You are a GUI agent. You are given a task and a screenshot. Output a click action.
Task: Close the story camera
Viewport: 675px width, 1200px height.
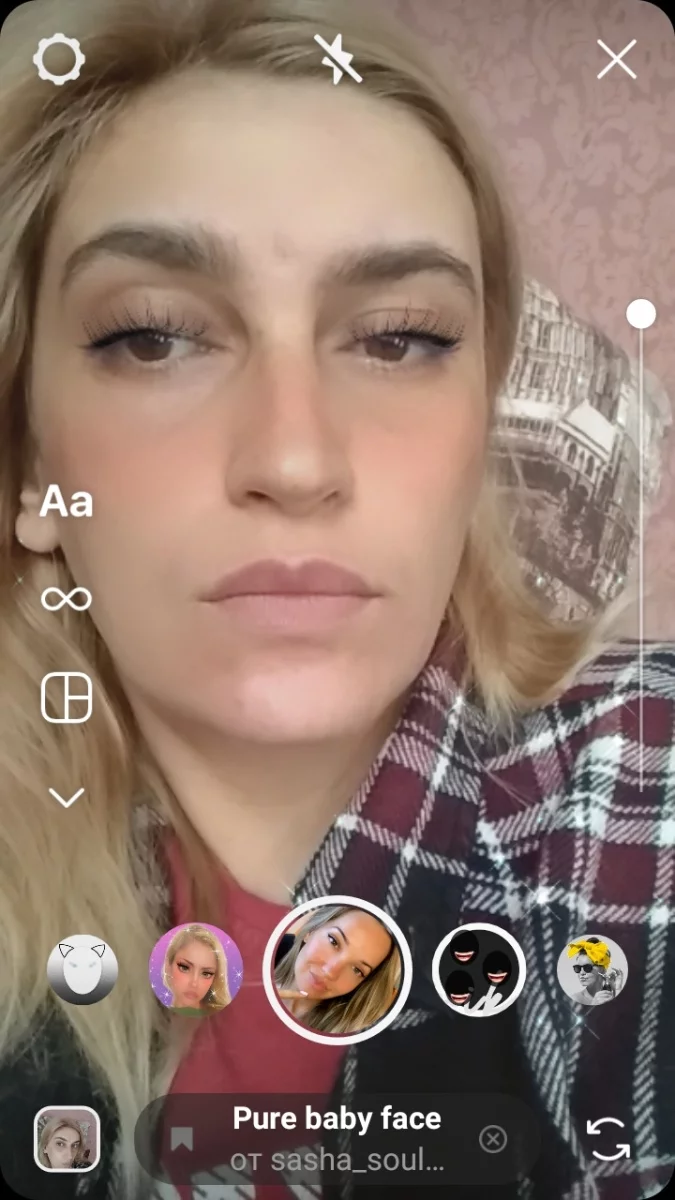tap(616, 60)
